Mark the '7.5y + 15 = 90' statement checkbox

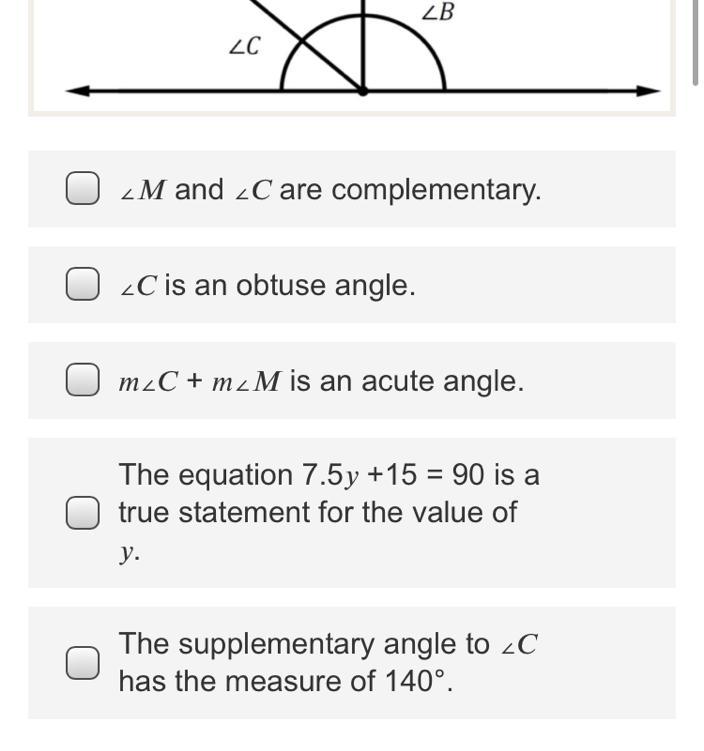coord(82,512)
